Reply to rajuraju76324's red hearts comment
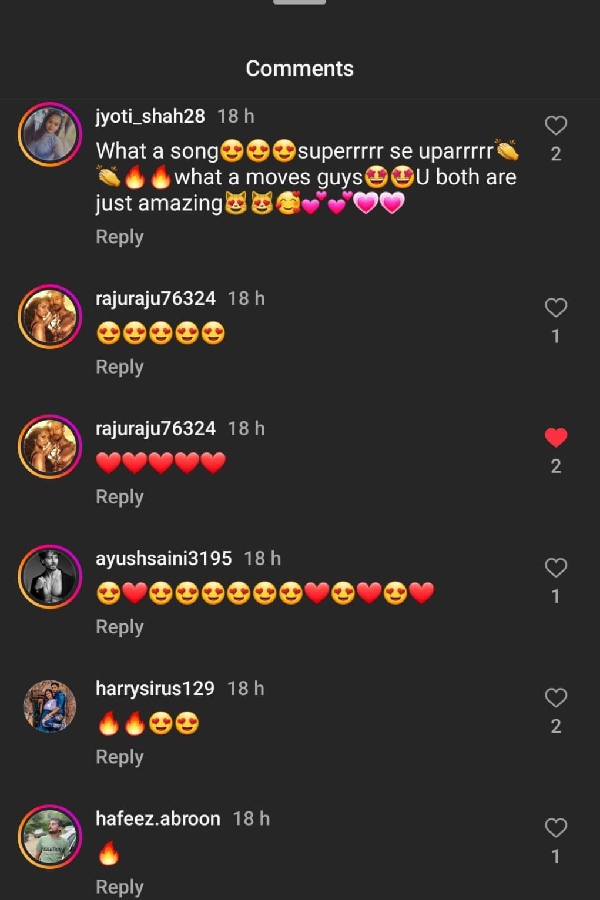 point(119,497)
